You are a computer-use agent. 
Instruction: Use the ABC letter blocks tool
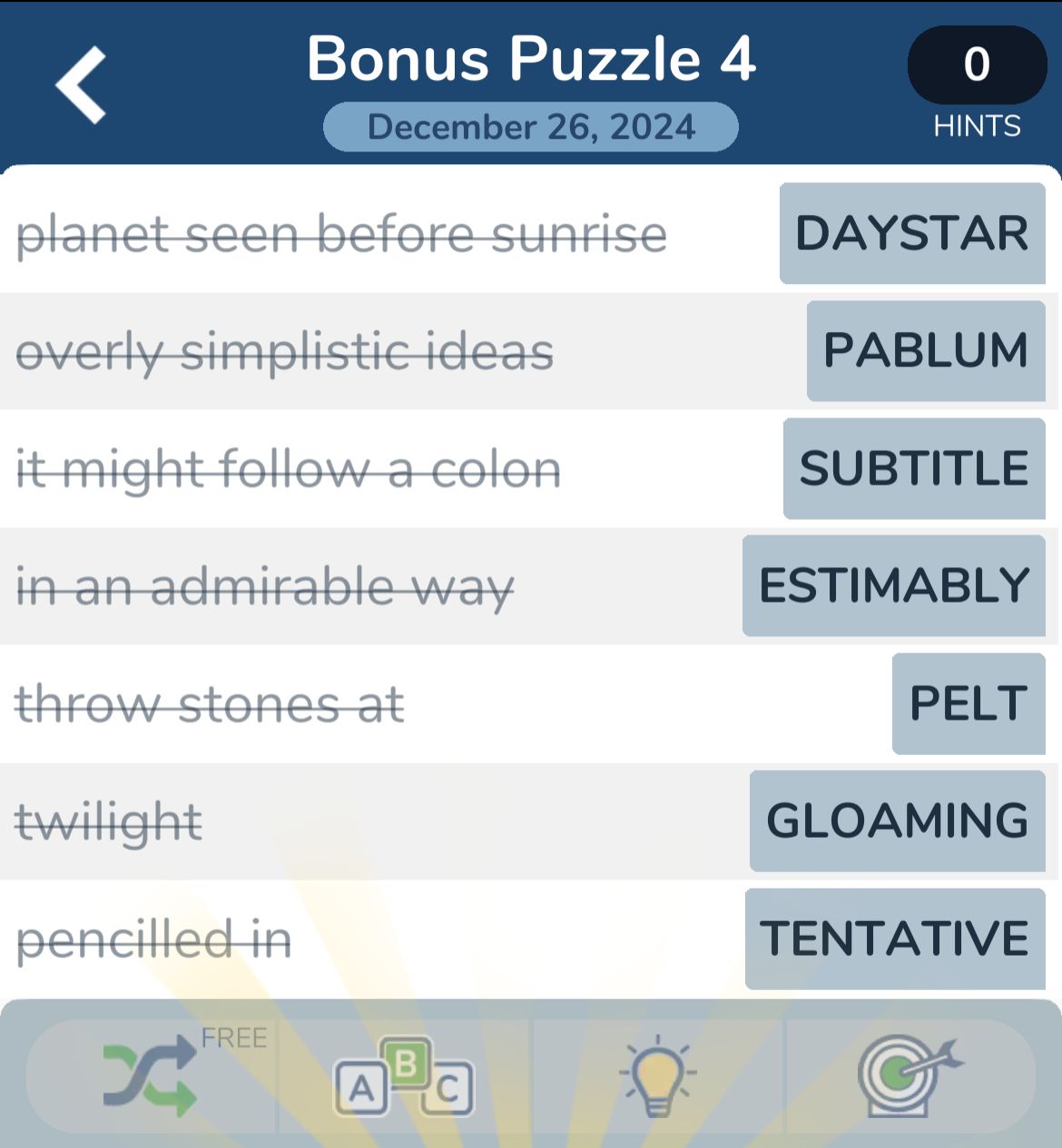[x=404, y=1077]
